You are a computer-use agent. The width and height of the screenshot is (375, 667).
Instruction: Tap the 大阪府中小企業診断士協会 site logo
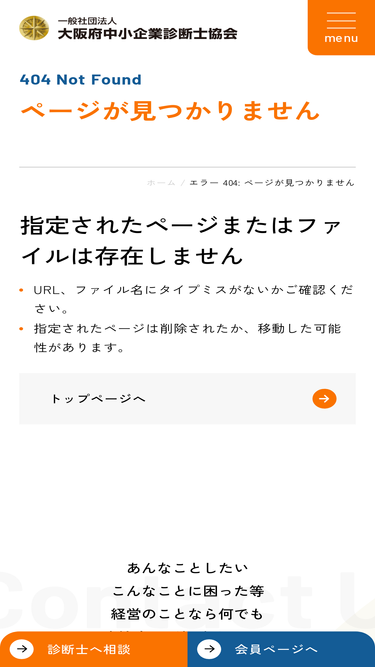[128, 28]
